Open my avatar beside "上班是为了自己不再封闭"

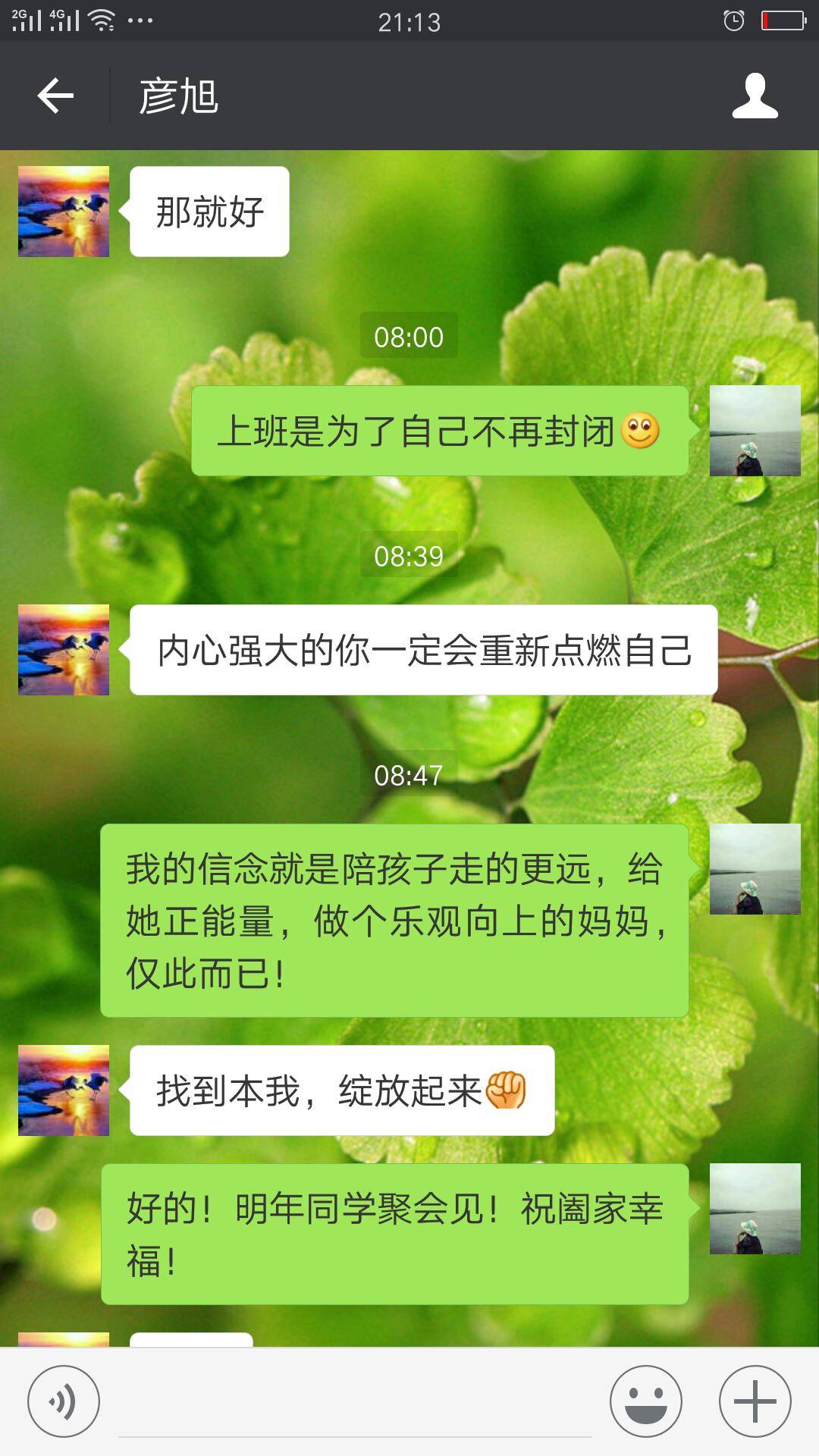pos(755,431)
